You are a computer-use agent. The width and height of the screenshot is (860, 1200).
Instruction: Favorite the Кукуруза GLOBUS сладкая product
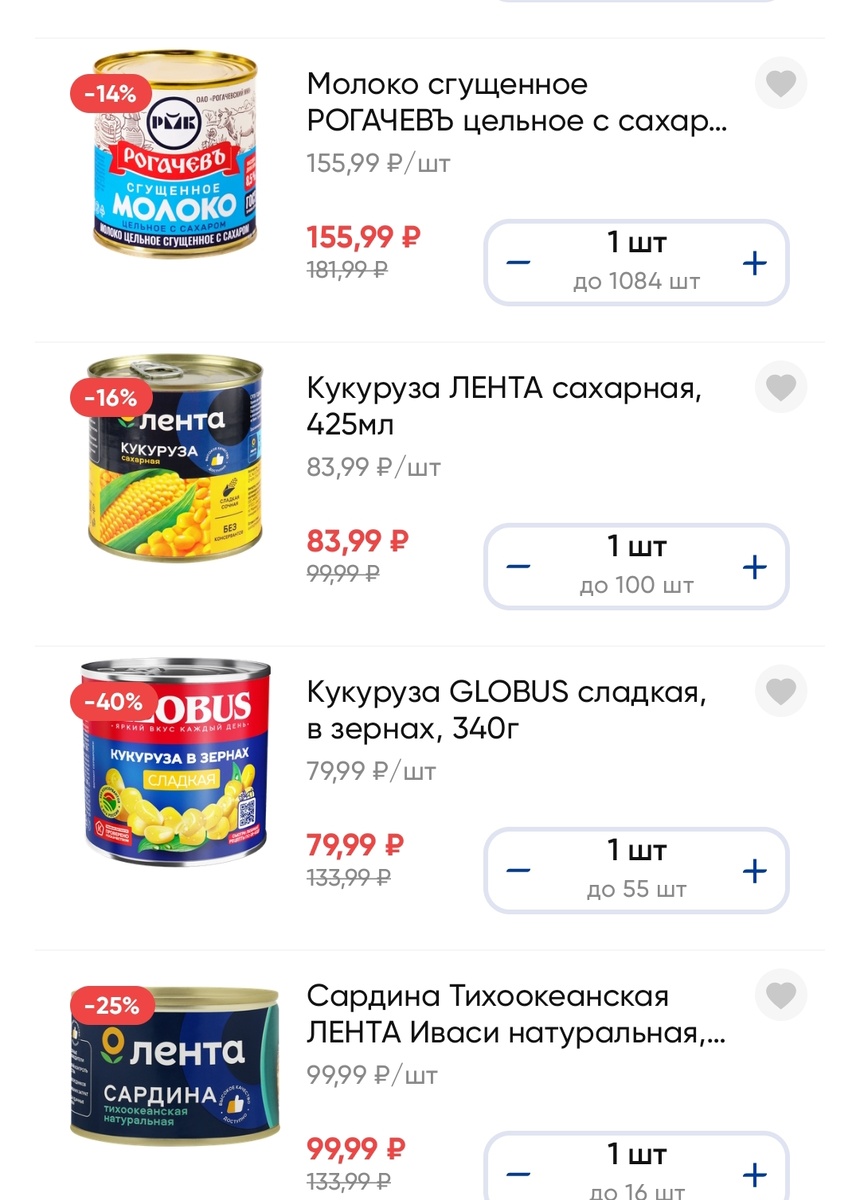tap(781, 691)
